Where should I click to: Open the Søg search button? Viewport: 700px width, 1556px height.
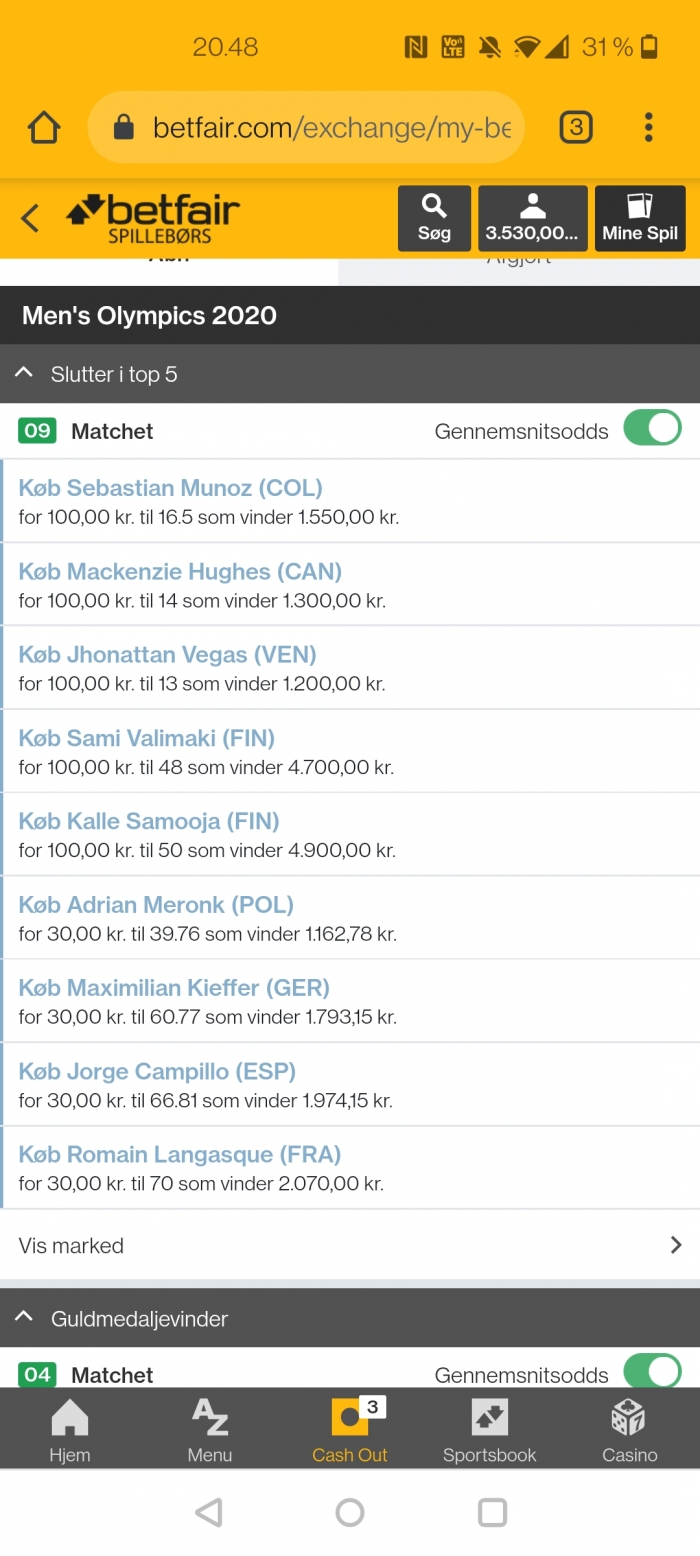click(434, 218)
